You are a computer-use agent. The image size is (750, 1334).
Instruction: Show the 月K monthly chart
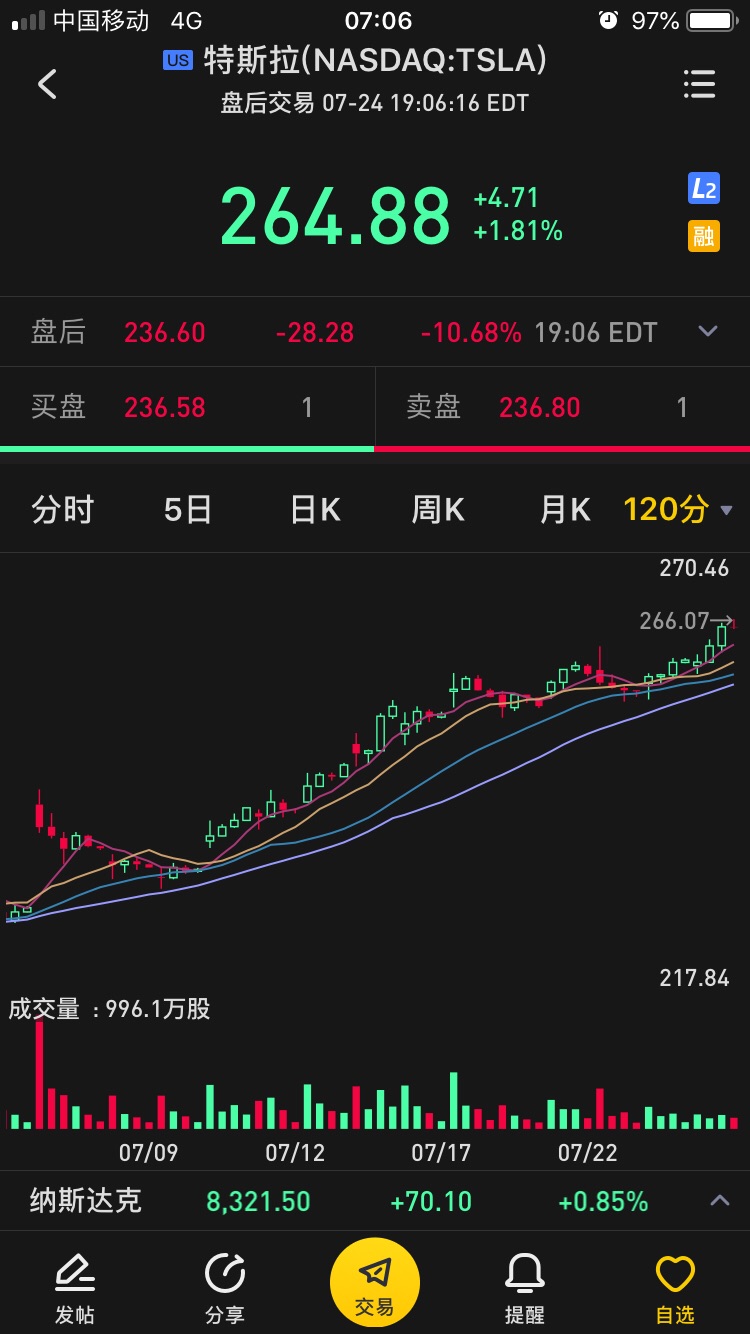pos(565,509)
